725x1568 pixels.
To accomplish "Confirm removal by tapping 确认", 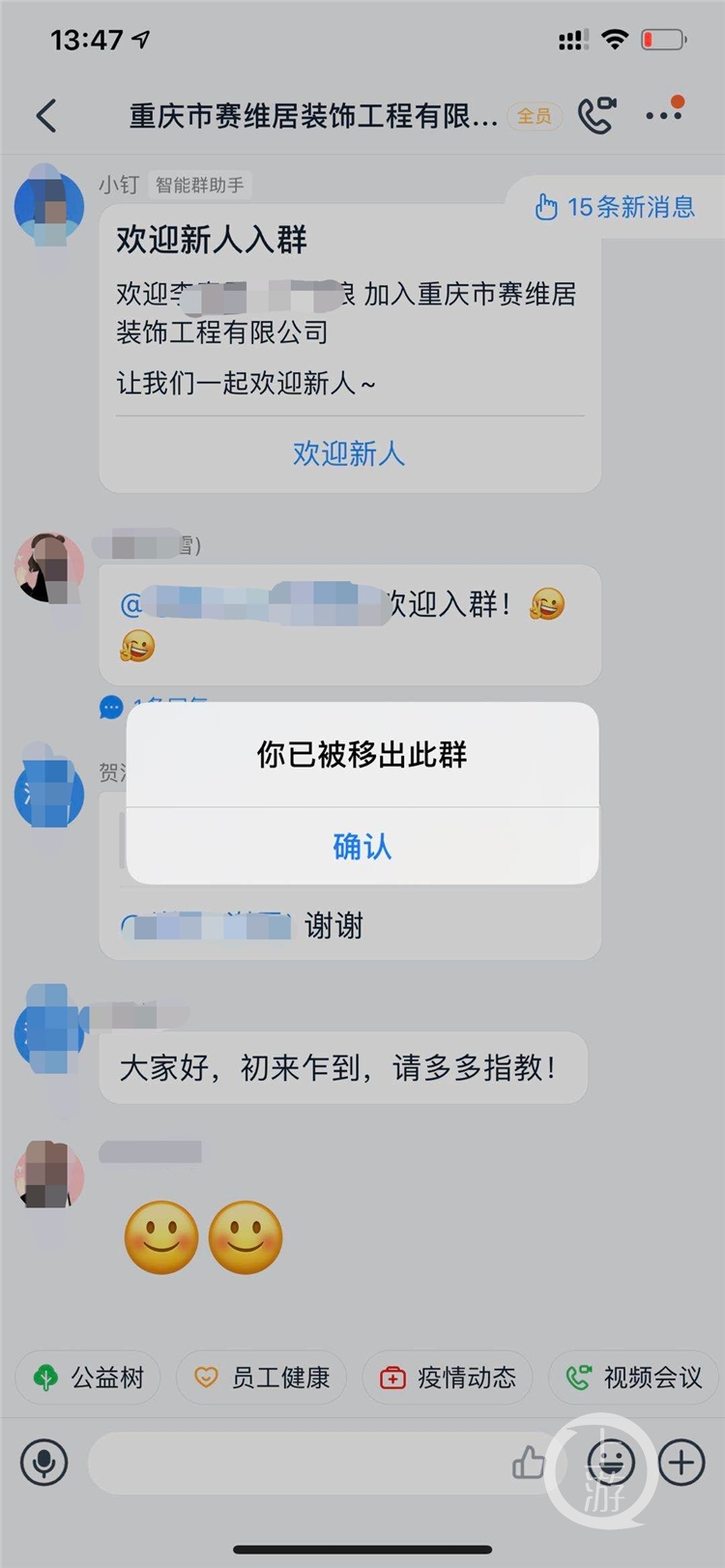I will (x=362, y=845).
